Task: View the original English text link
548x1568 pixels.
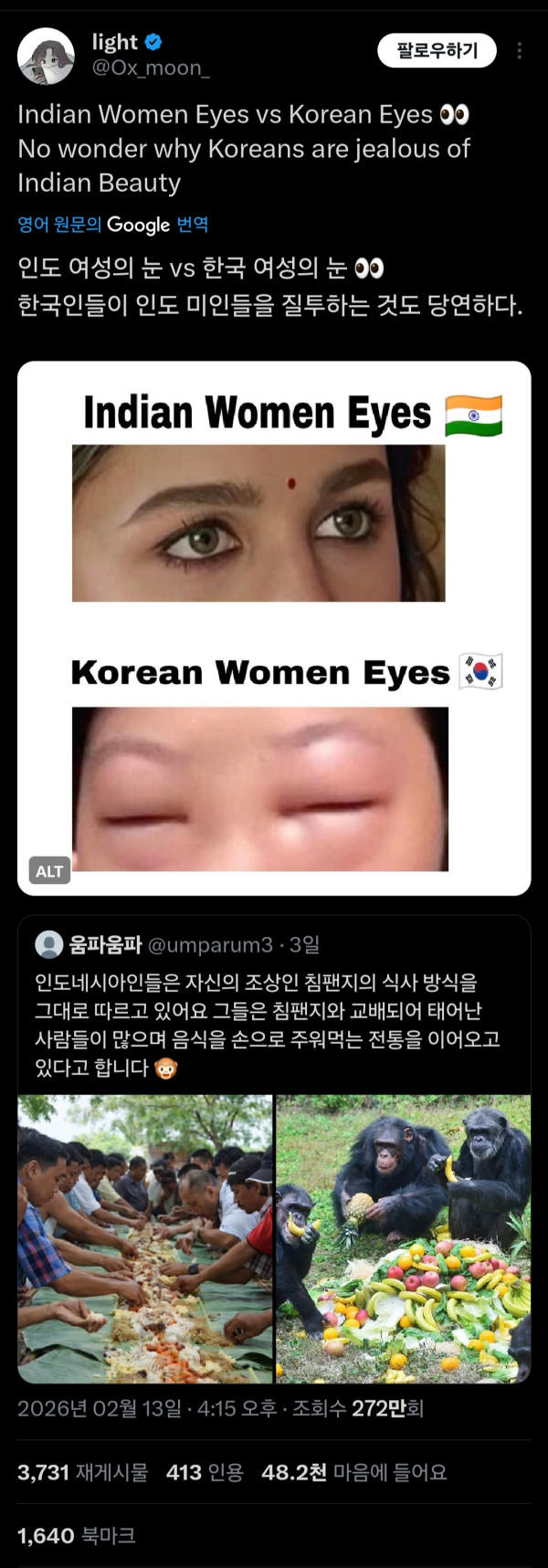Action: (x=59, y=225)
